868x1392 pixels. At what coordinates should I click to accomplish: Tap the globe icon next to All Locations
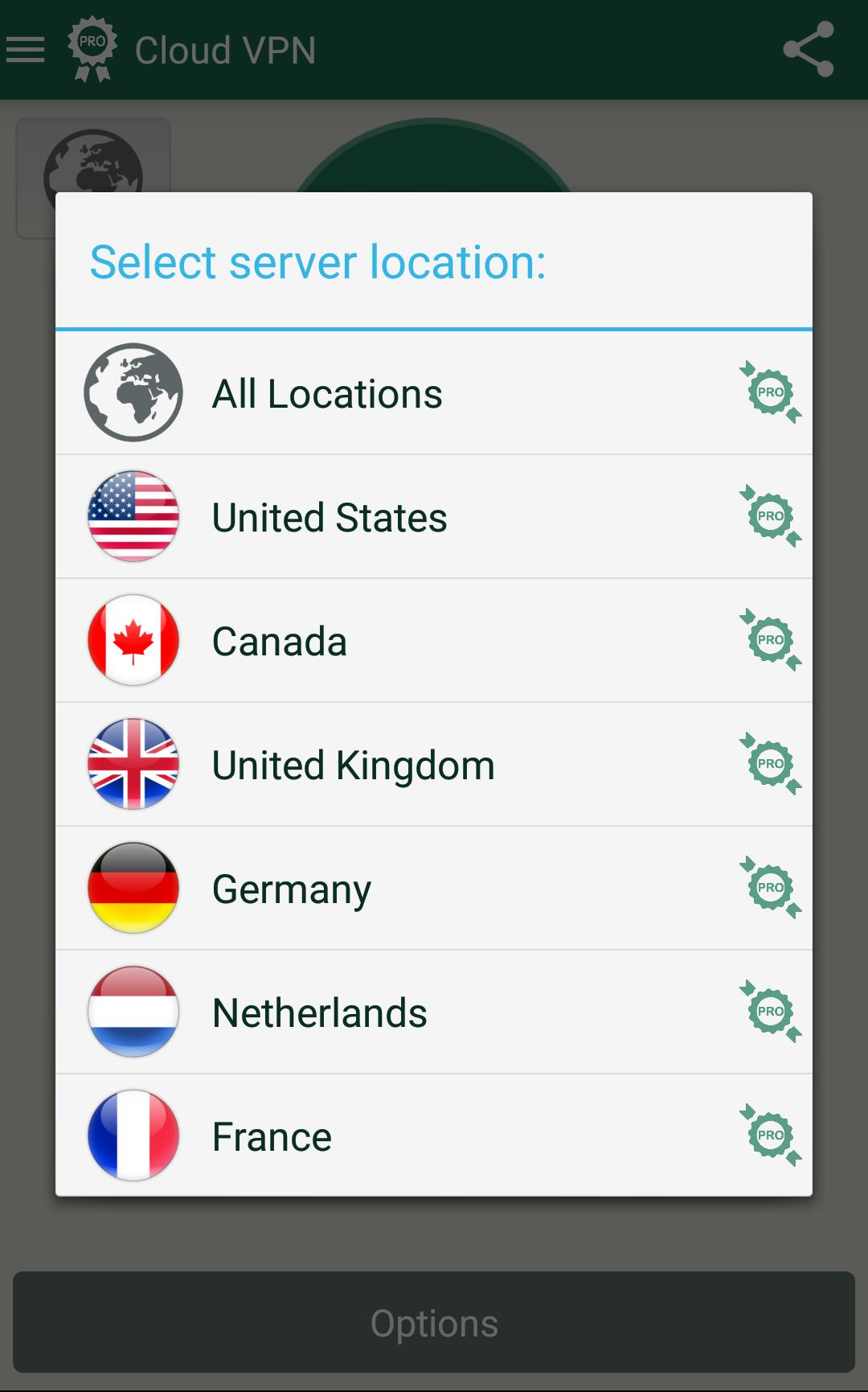click(x=133, y=393)
